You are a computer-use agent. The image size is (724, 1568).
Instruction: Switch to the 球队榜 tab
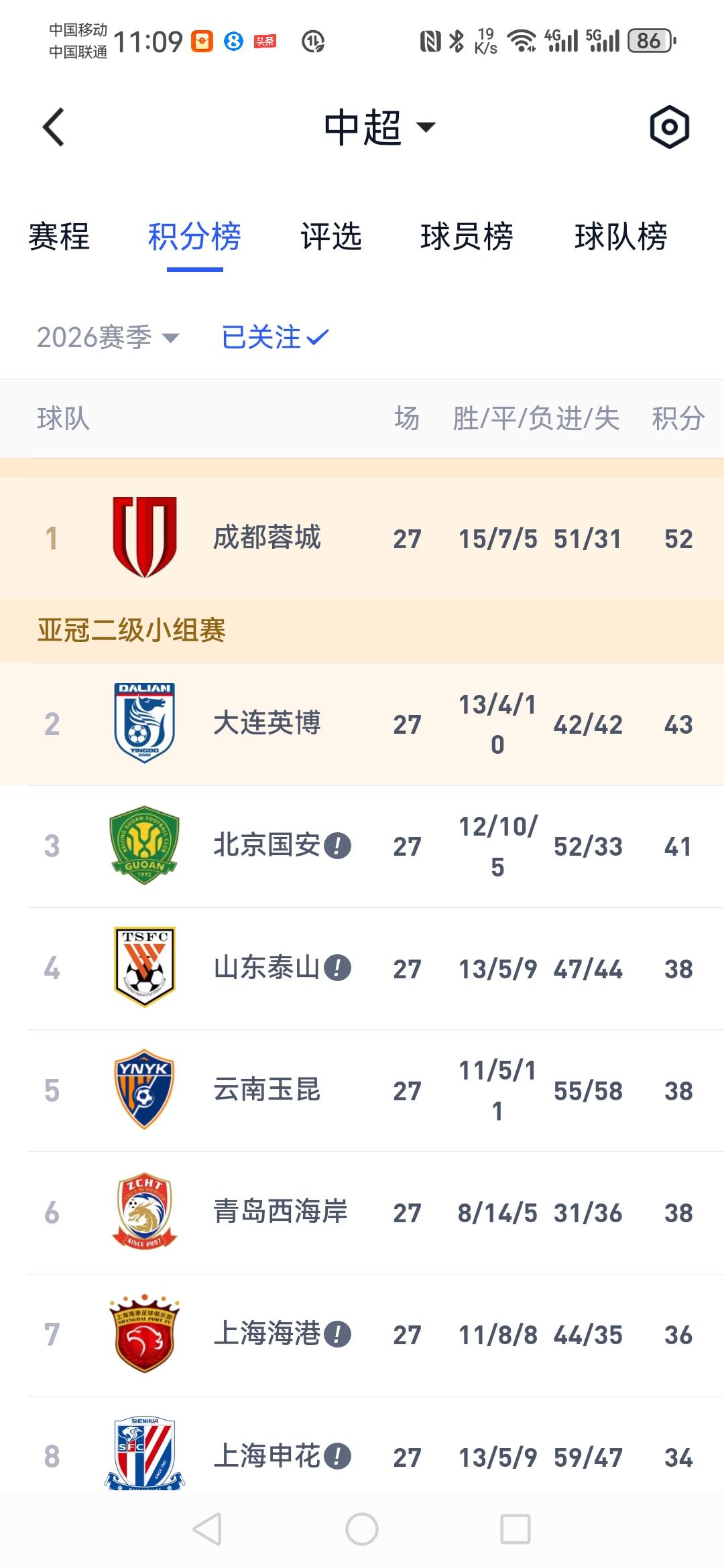621,237
